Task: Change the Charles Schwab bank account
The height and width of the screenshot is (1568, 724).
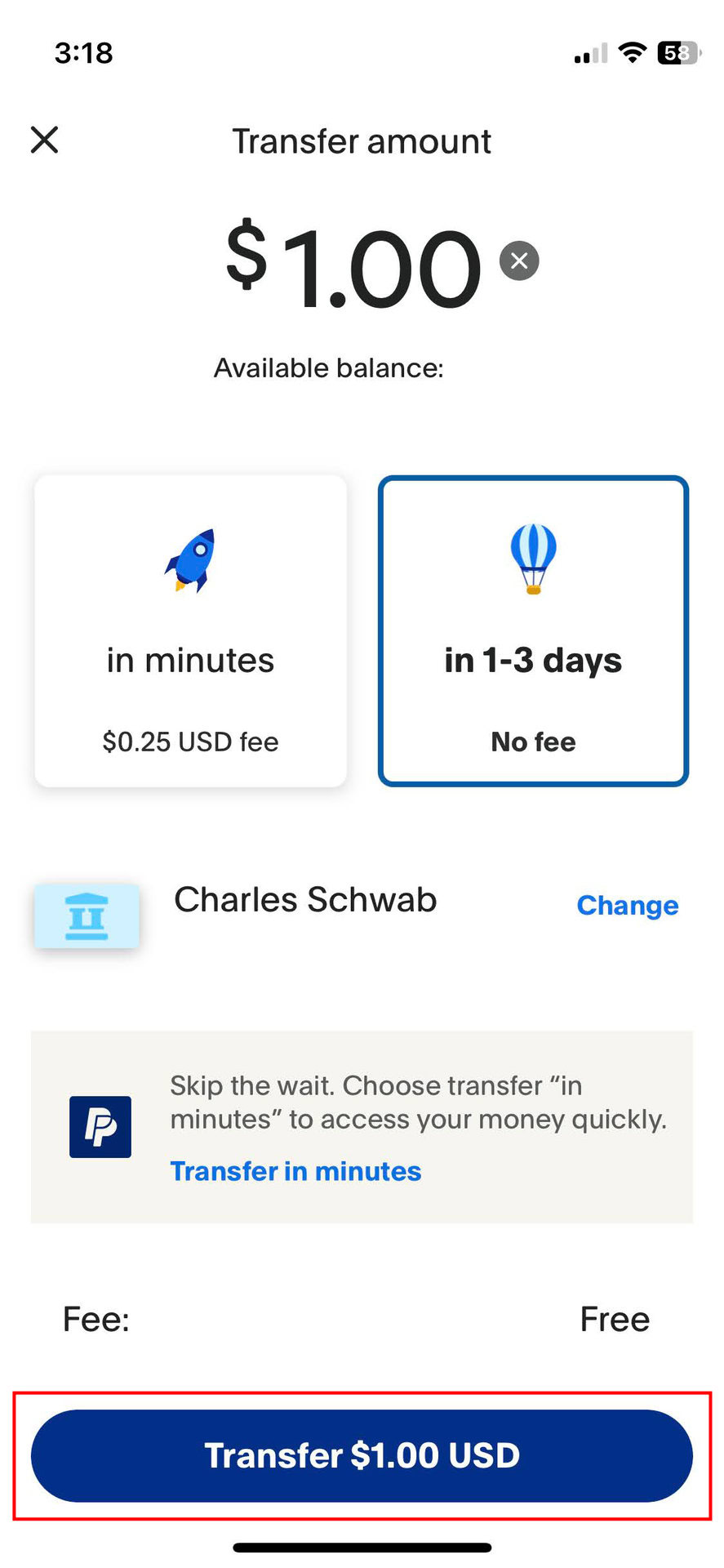Action: coord(627,905)
